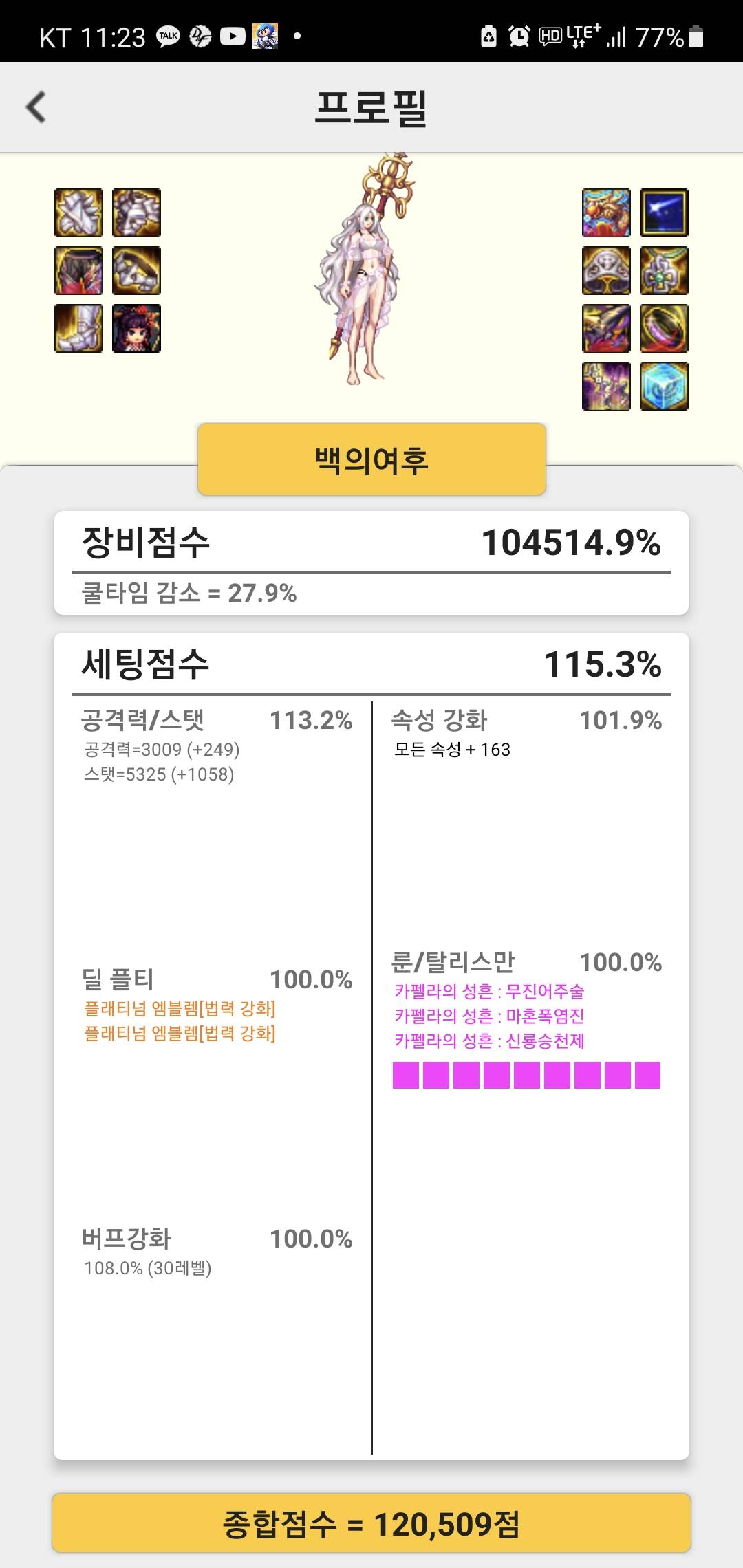
Task: Open the blue crystal cube equipment icon
Action: click(x=664, y=386)
